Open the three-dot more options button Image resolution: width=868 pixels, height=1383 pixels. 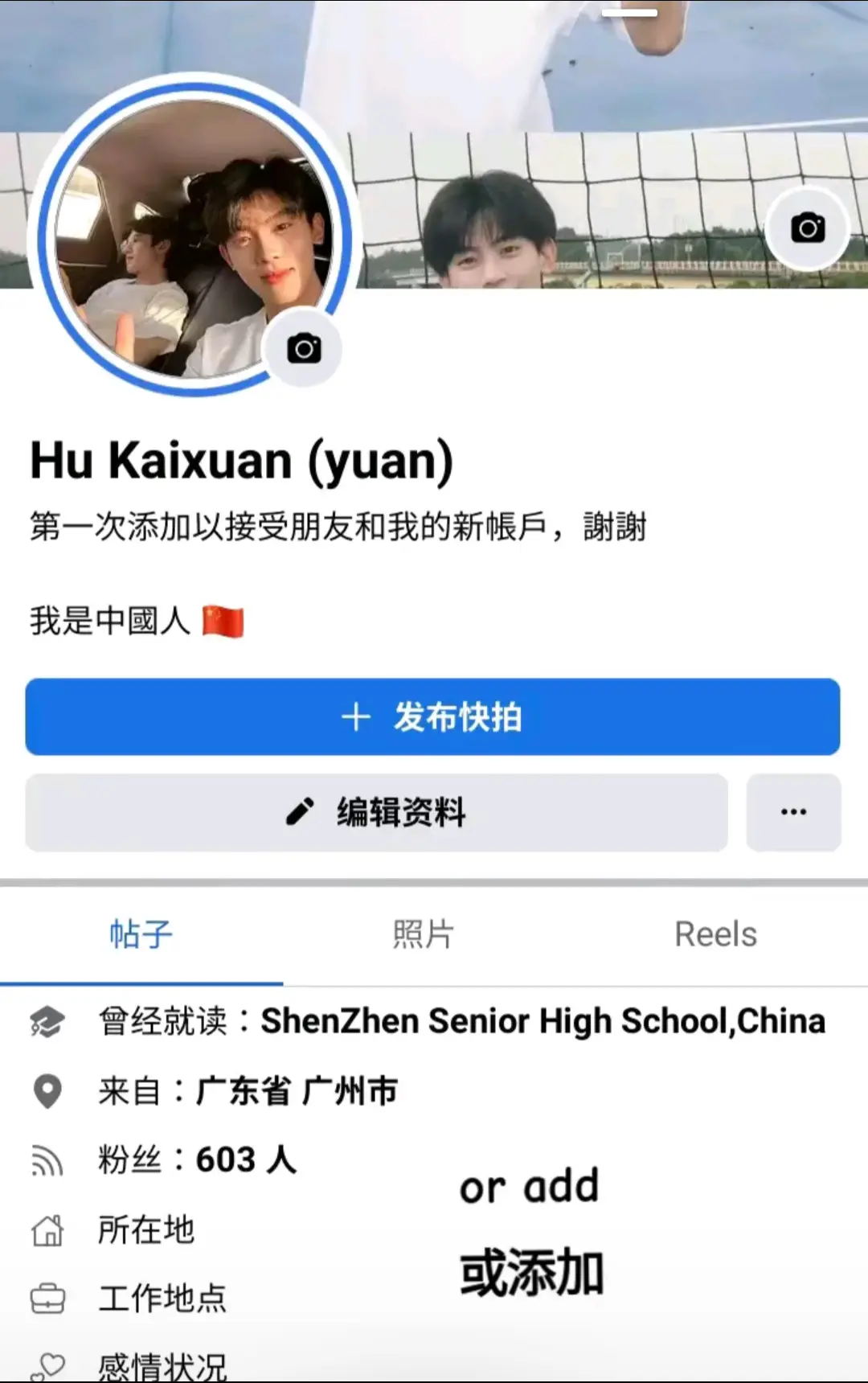point(793,812)
